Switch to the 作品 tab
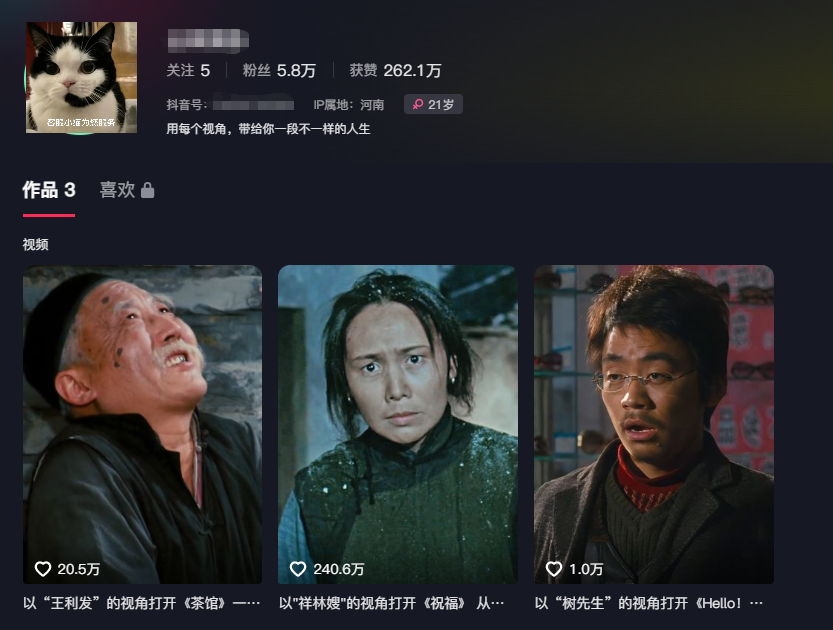The image size is (833, 630). tap(49, 190)
